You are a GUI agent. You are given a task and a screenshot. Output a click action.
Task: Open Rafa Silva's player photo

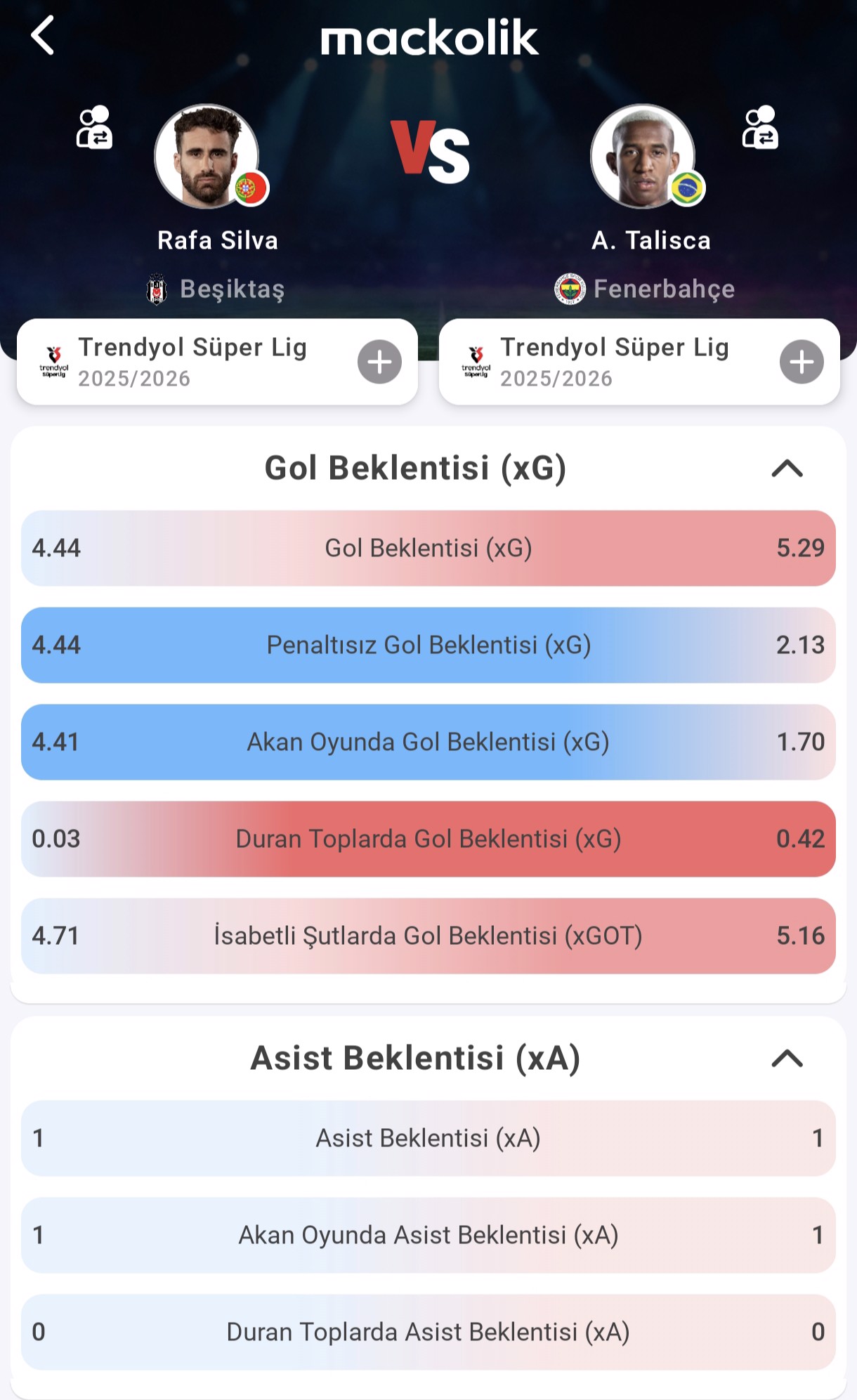pos(207,157)
